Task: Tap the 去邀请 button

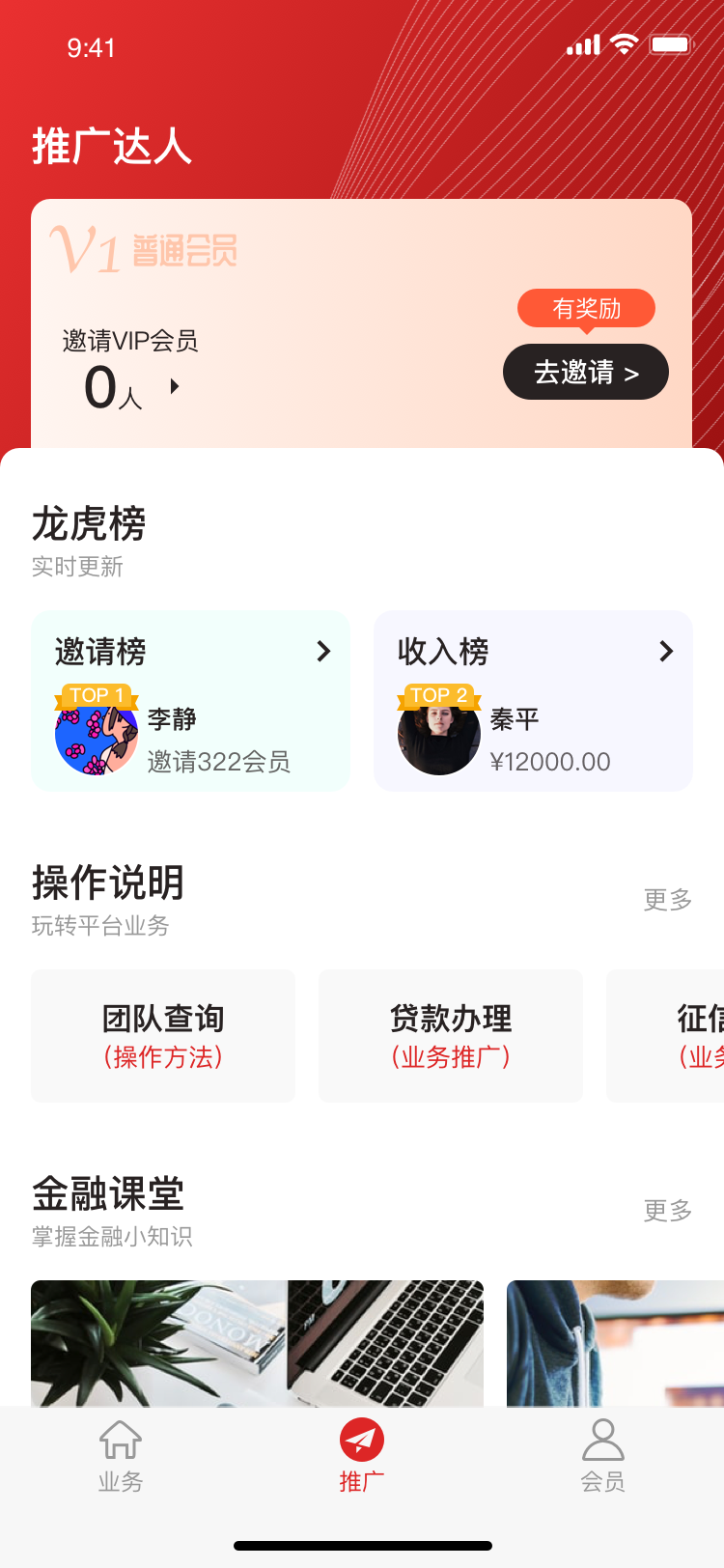Action: click(585, 372)
